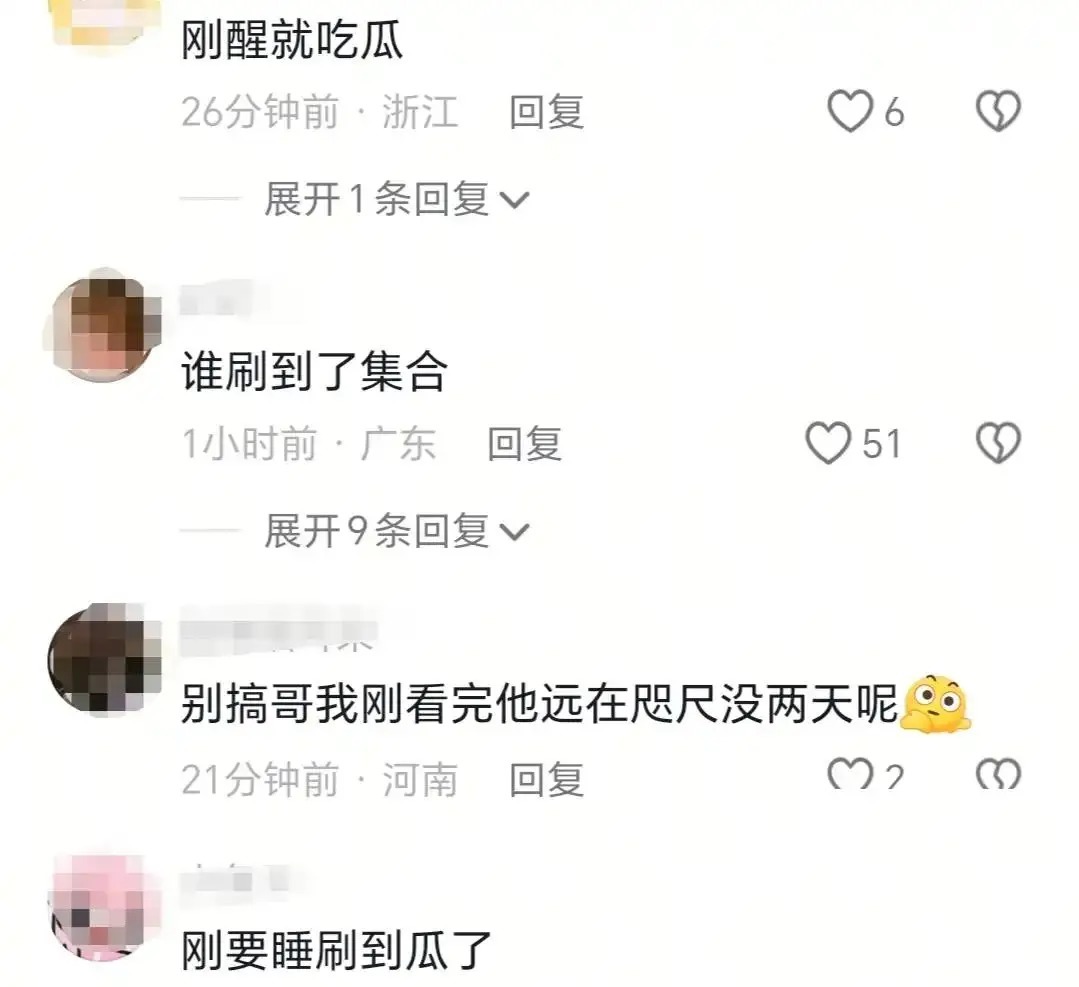Screen dimensions: 1079x987
Task: Reply to the 谁刷到了集合 comment
Action: coord(524,444)
